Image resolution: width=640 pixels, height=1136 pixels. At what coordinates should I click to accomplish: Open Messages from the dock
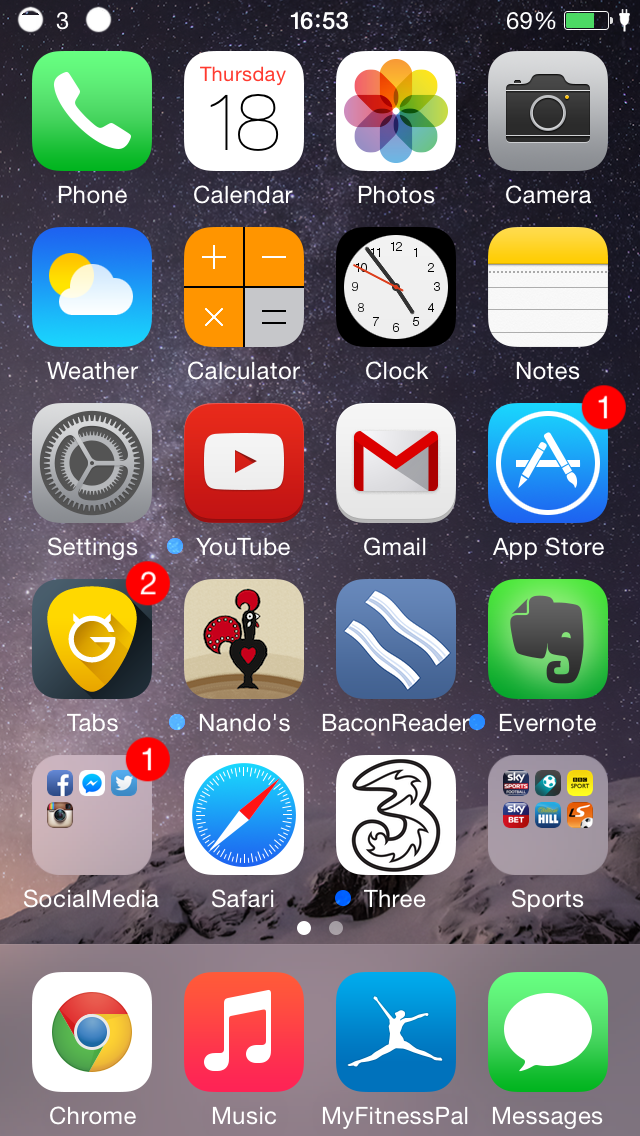[x=548, y=1031]
